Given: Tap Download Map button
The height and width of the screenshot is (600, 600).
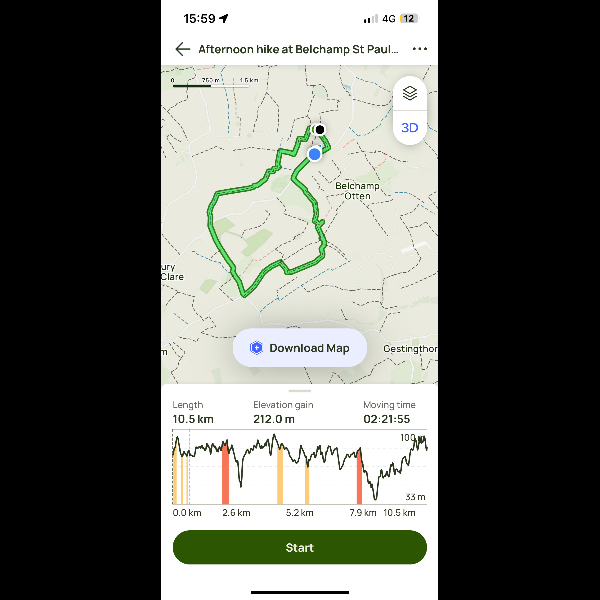Looking at the screenshot, I should coord(300,348).
